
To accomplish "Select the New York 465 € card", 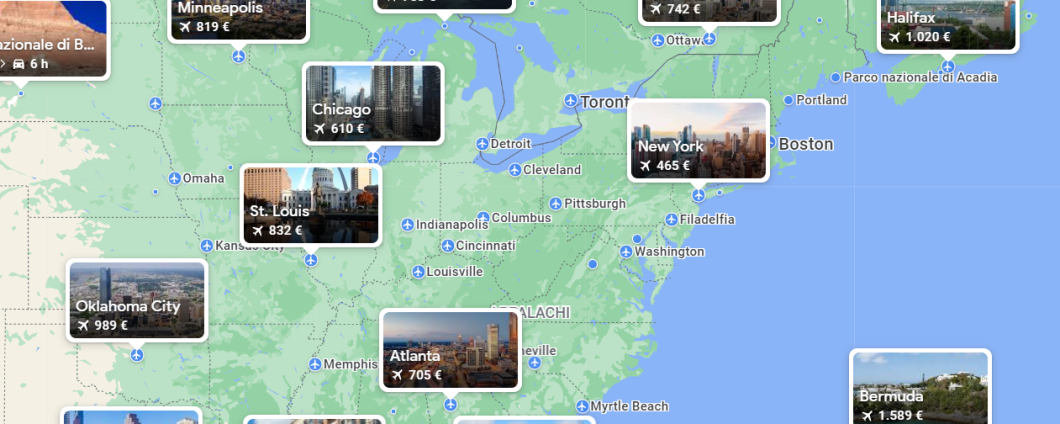I will (698, 140).
